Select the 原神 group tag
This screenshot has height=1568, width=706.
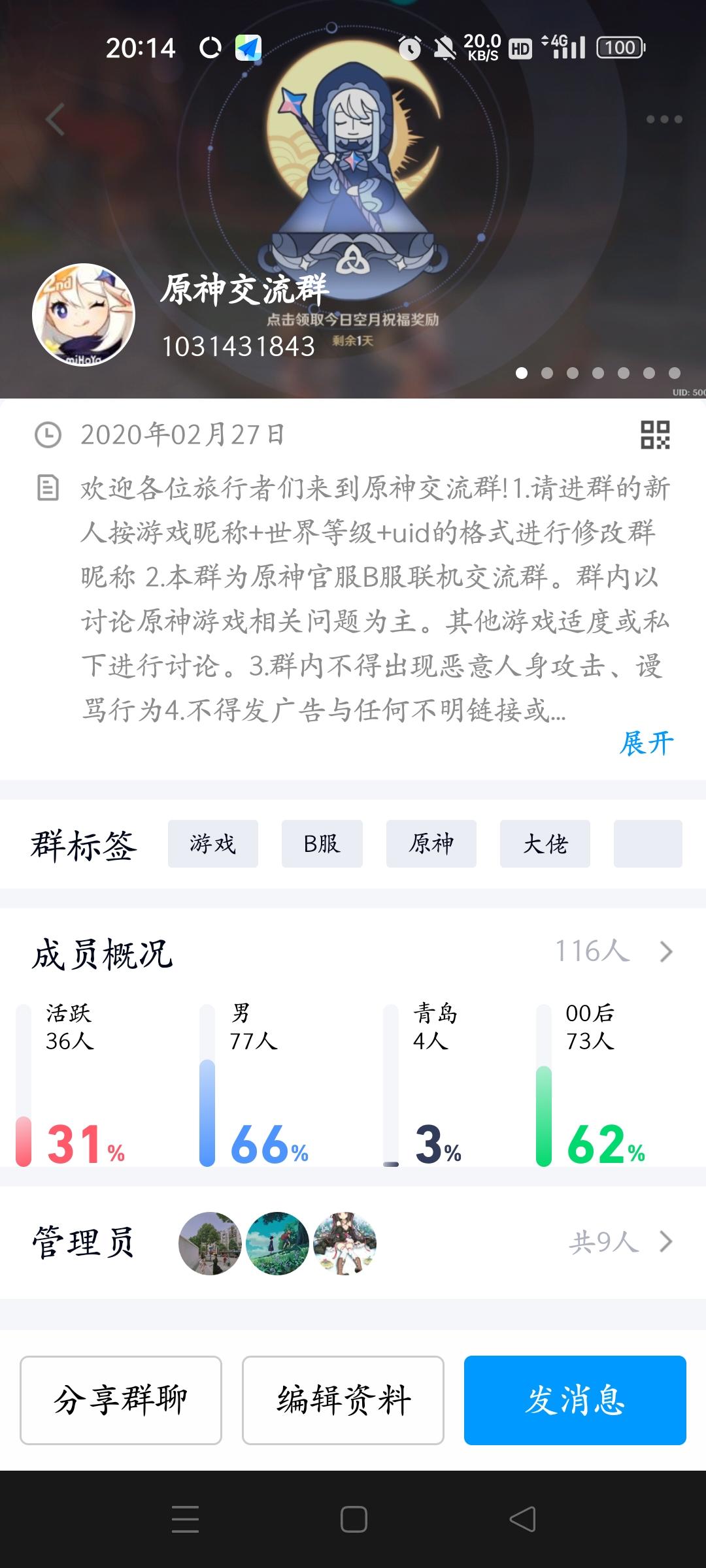click(431, 844)
